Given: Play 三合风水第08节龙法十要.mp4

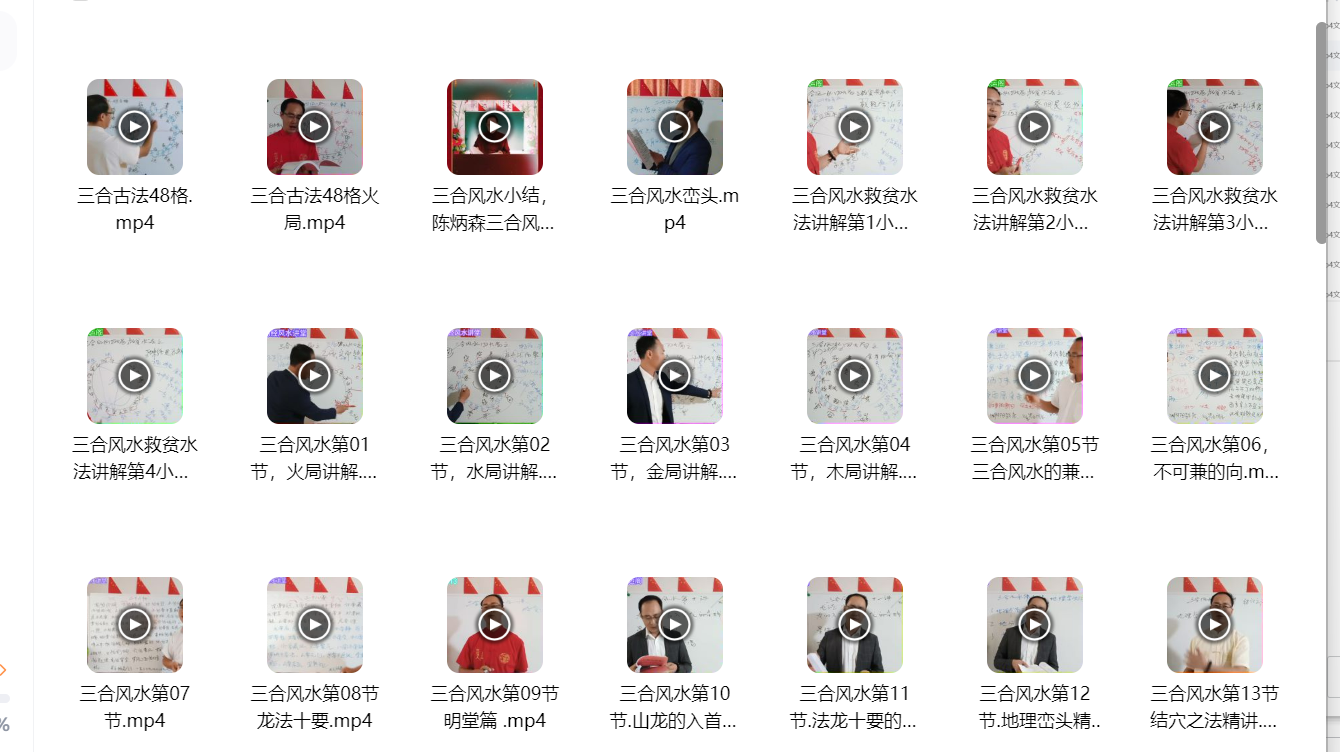Looking at the screenshot, I should tap(315, 625).
